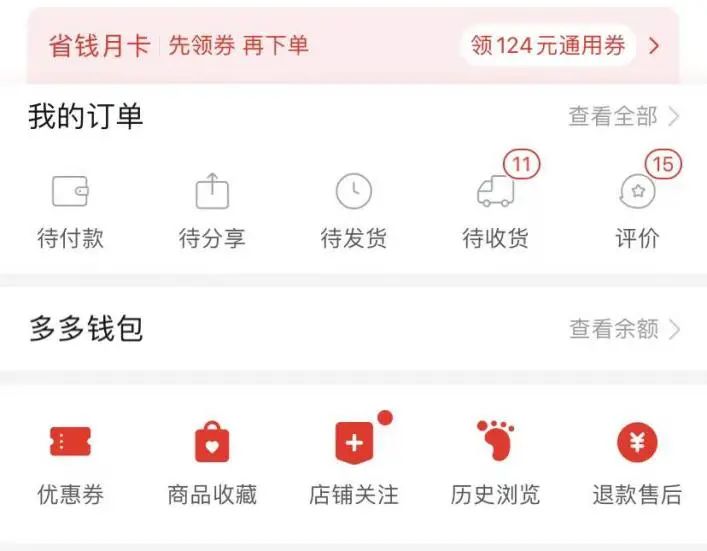Open 待发货 orders awaiting shipment
707x551 pixels.
point(353,209)
